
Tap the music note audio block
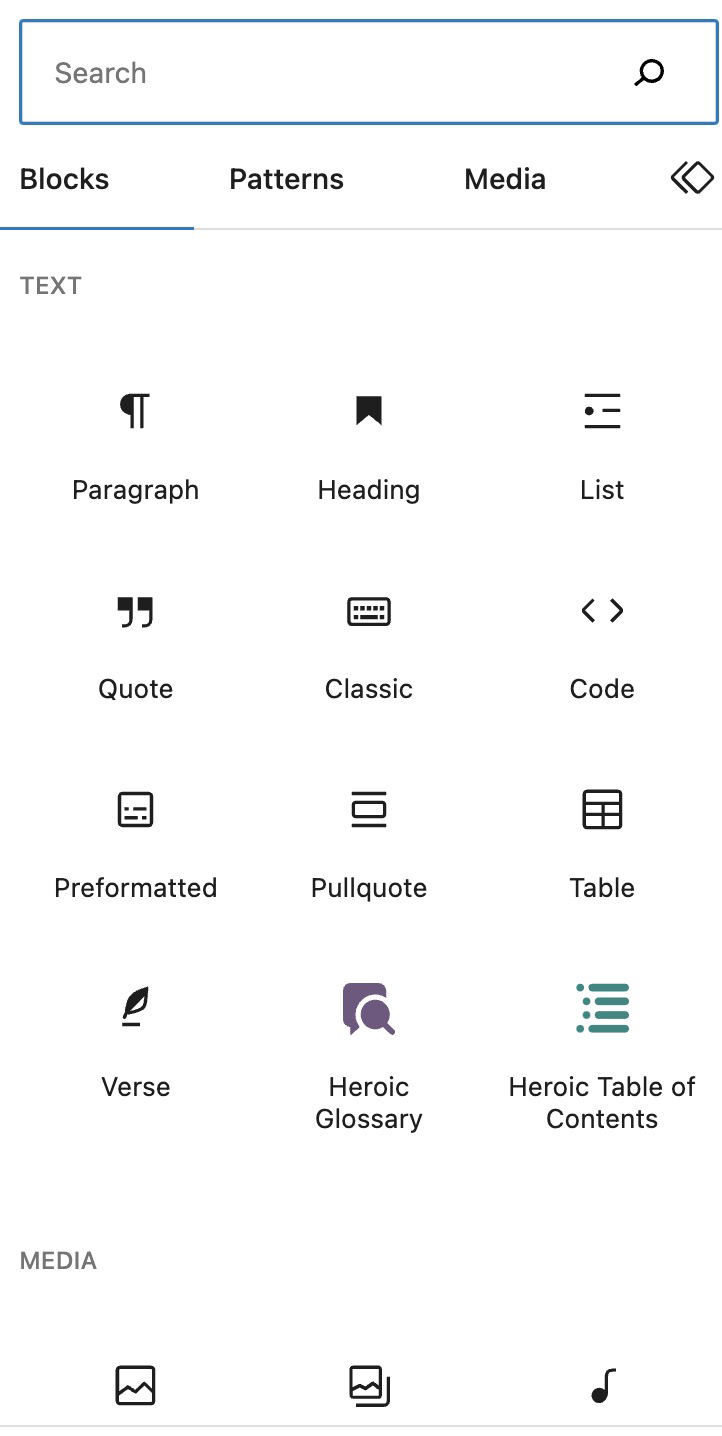click(x=602, y=1386)
